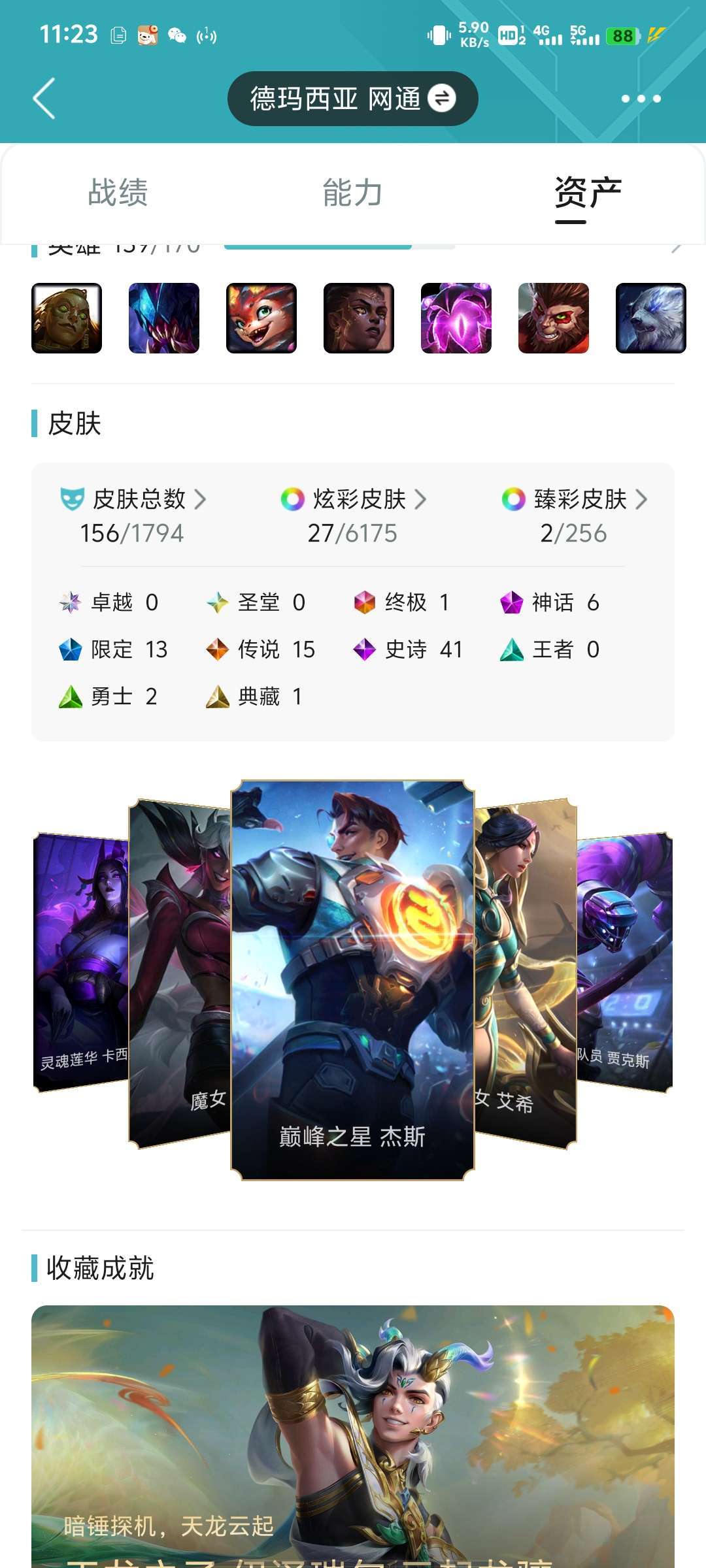The width and height of the screenshot is (706, 1568).
Task: Open 皮肤总数 details
Action: tap(133, 515)
